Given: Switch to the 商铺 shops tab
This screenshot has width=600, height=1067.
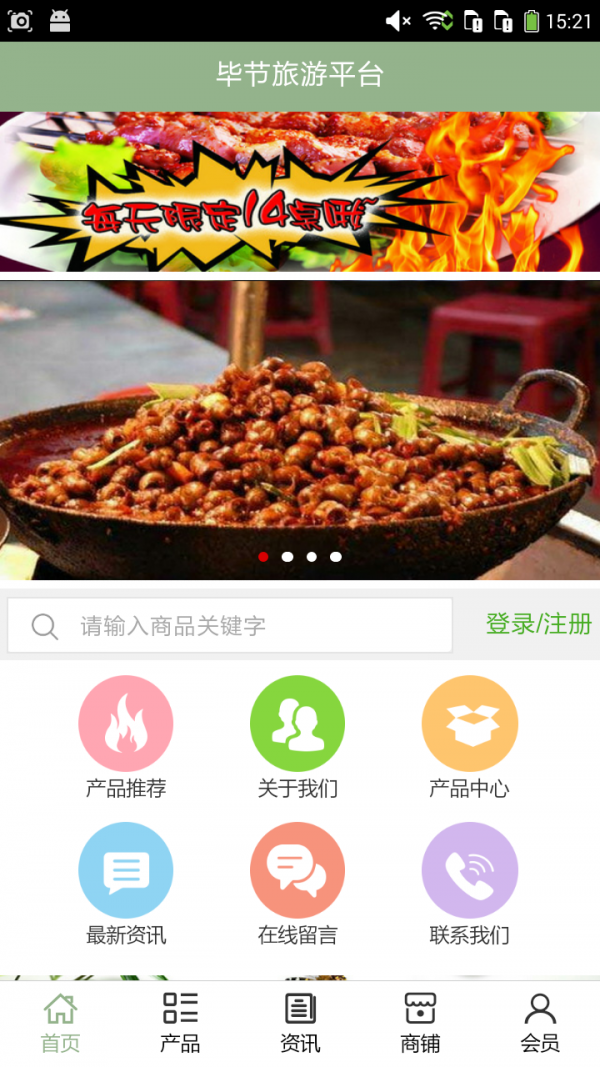Looking at the screenshot, I should pos(420,1022).
